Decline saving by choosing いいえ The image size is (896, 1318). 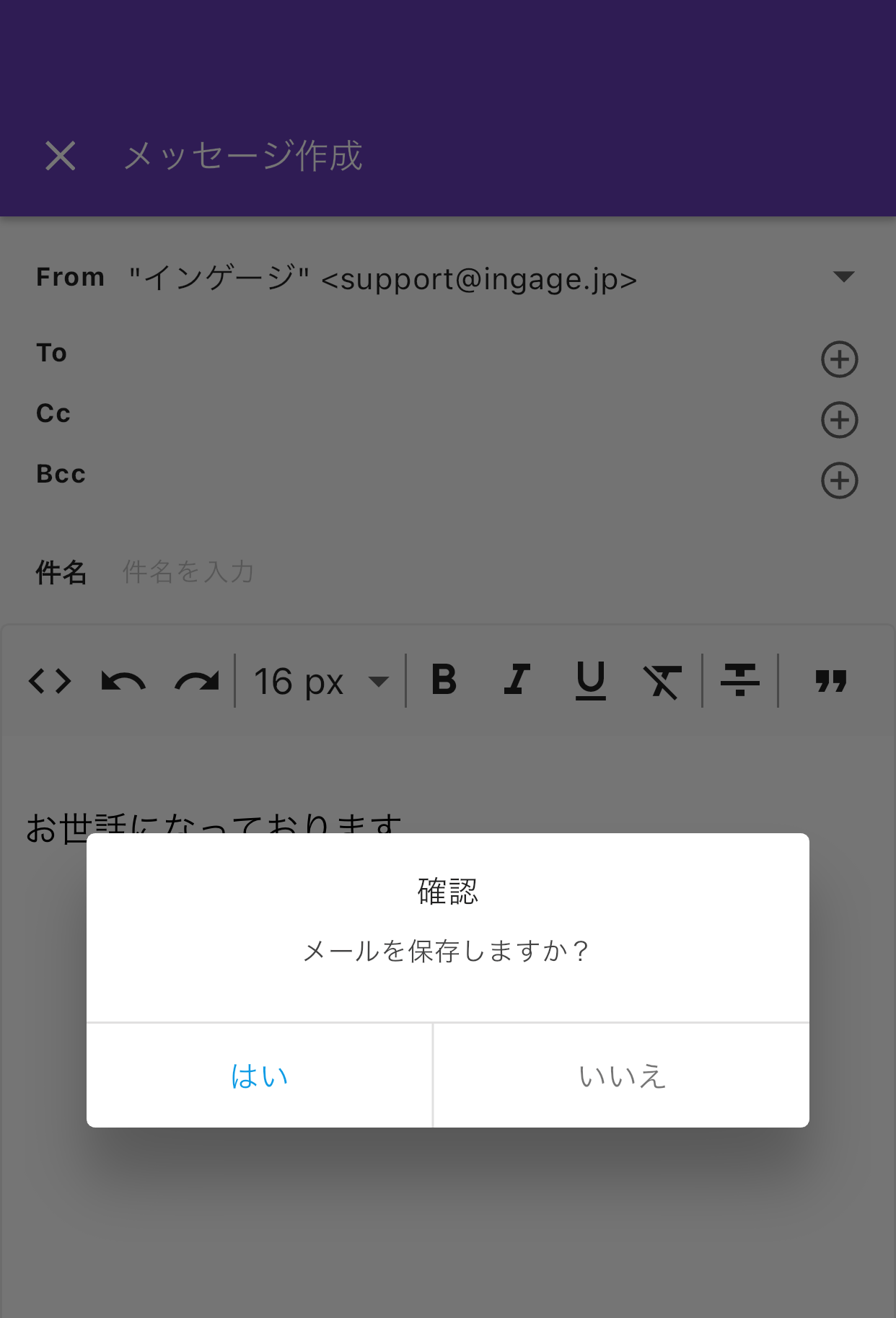point(621,1076)
